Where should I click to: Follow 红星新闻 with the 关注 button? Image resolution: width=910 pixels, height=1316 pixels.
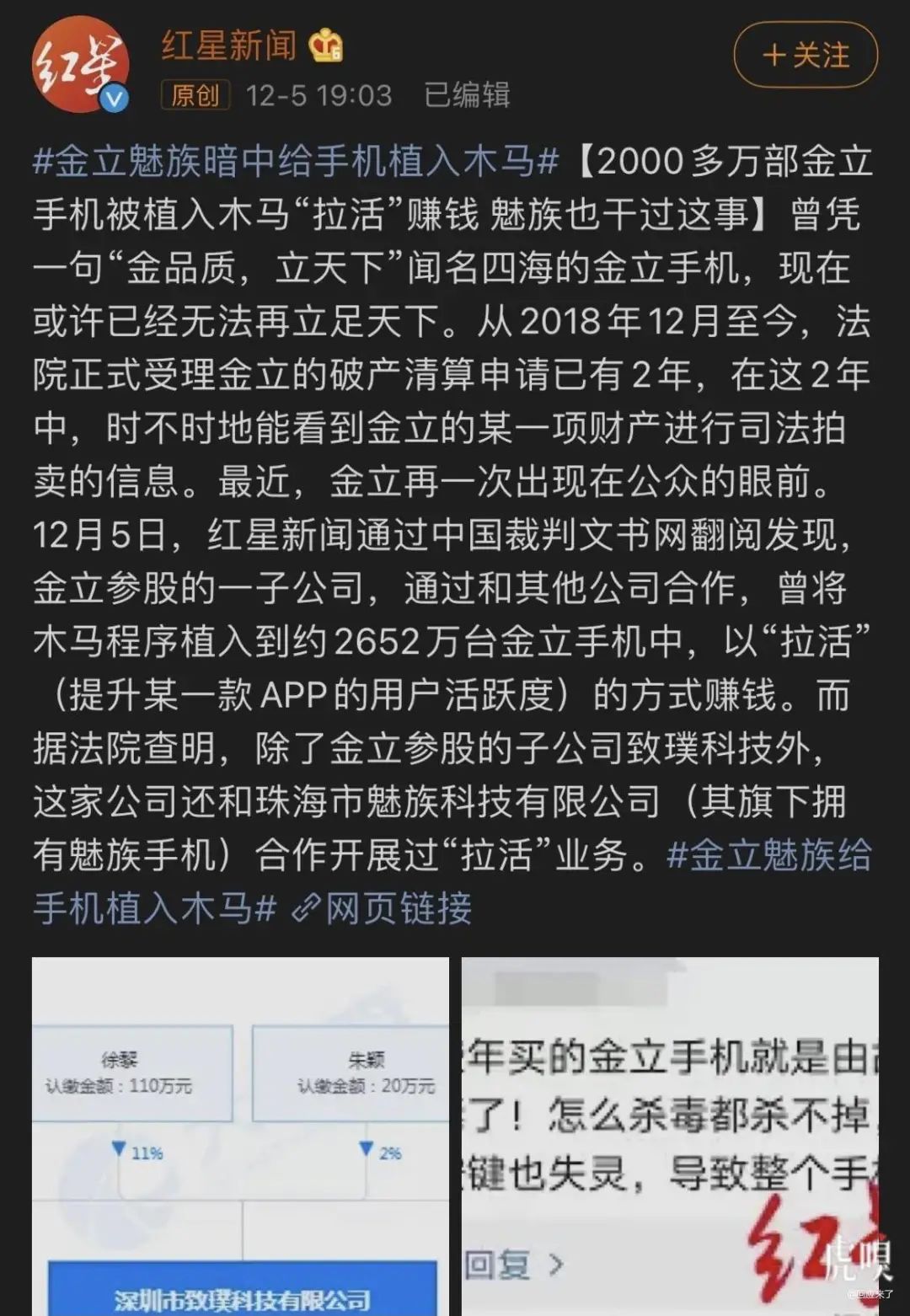coord(805,56)
